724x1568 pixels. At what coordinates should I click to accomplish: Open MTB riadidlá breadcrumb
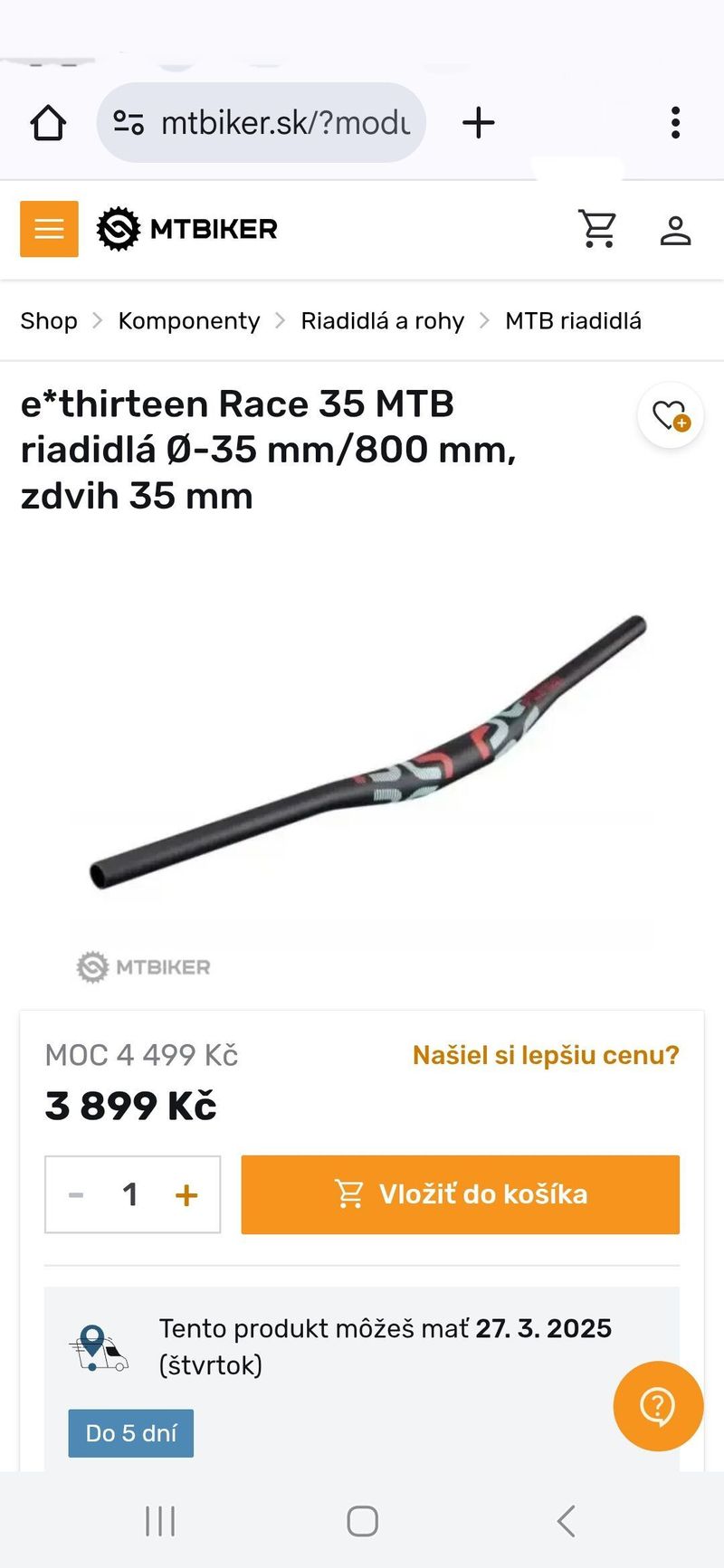(x=573, y=321)
